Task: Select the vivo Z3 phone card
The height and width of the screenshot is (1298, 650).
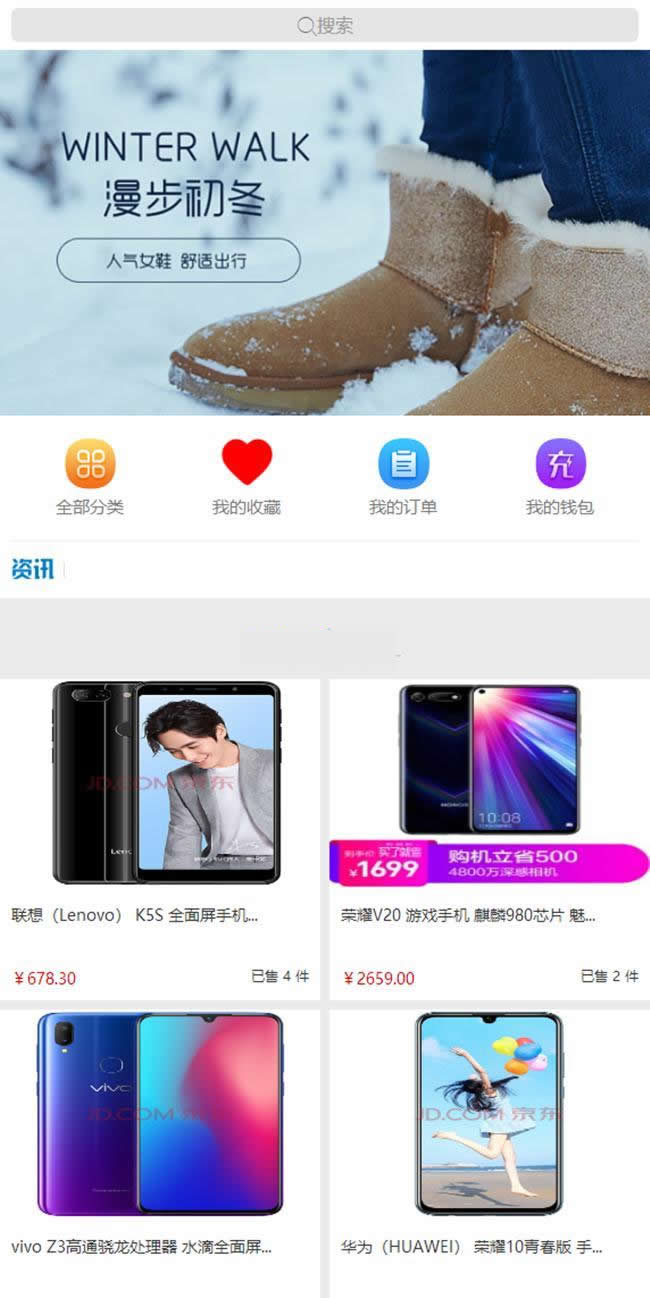Action: [160, 1150]
